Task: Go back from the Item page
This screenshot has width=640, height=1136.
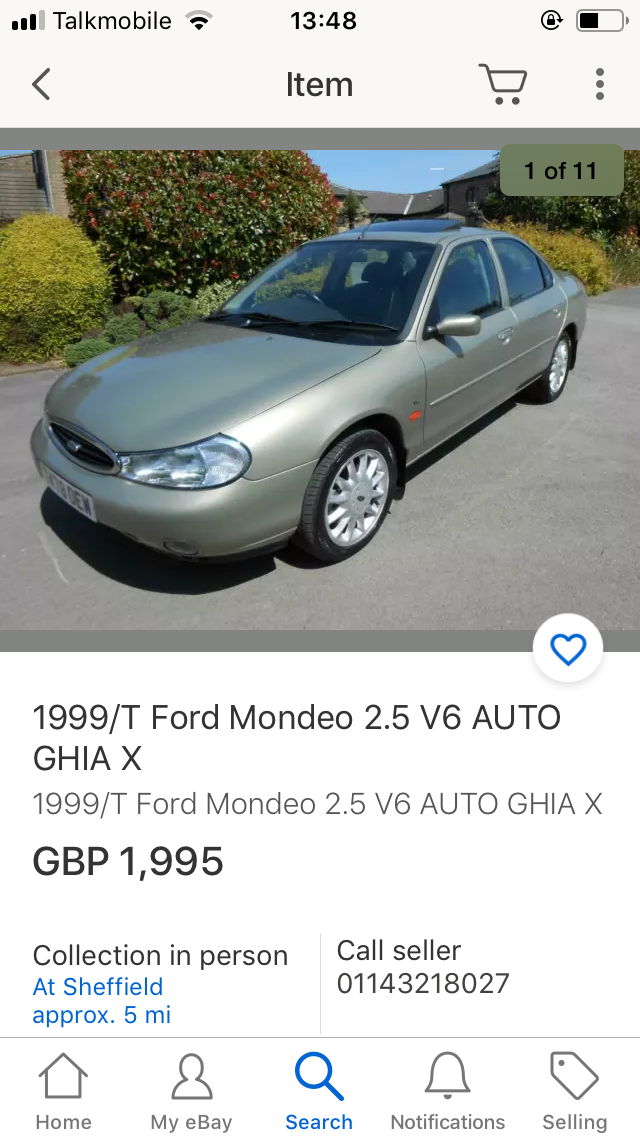Action: (41, 84)
